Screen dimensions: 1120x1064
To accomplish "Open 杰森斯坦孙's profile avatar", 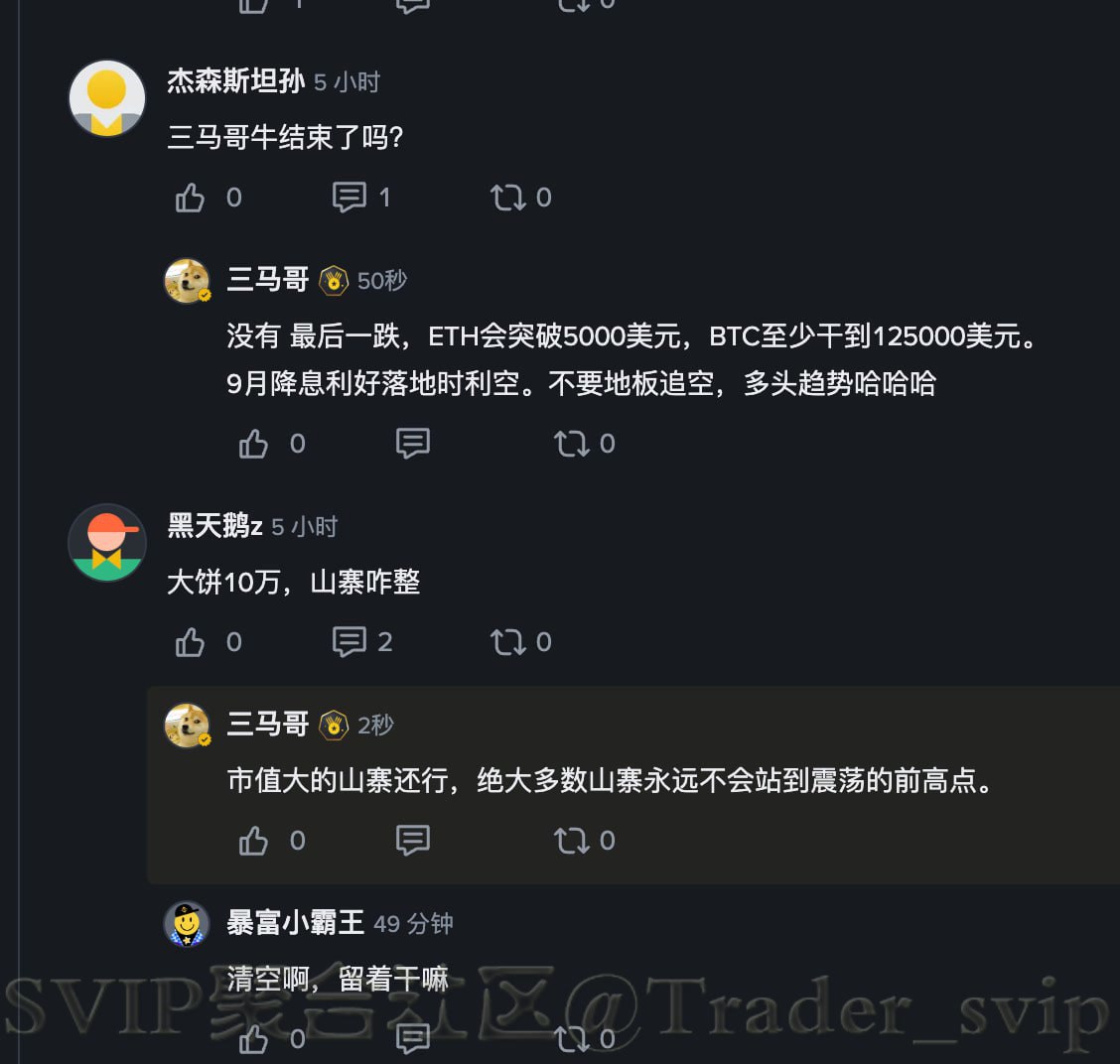I will [x=107, y=98].
